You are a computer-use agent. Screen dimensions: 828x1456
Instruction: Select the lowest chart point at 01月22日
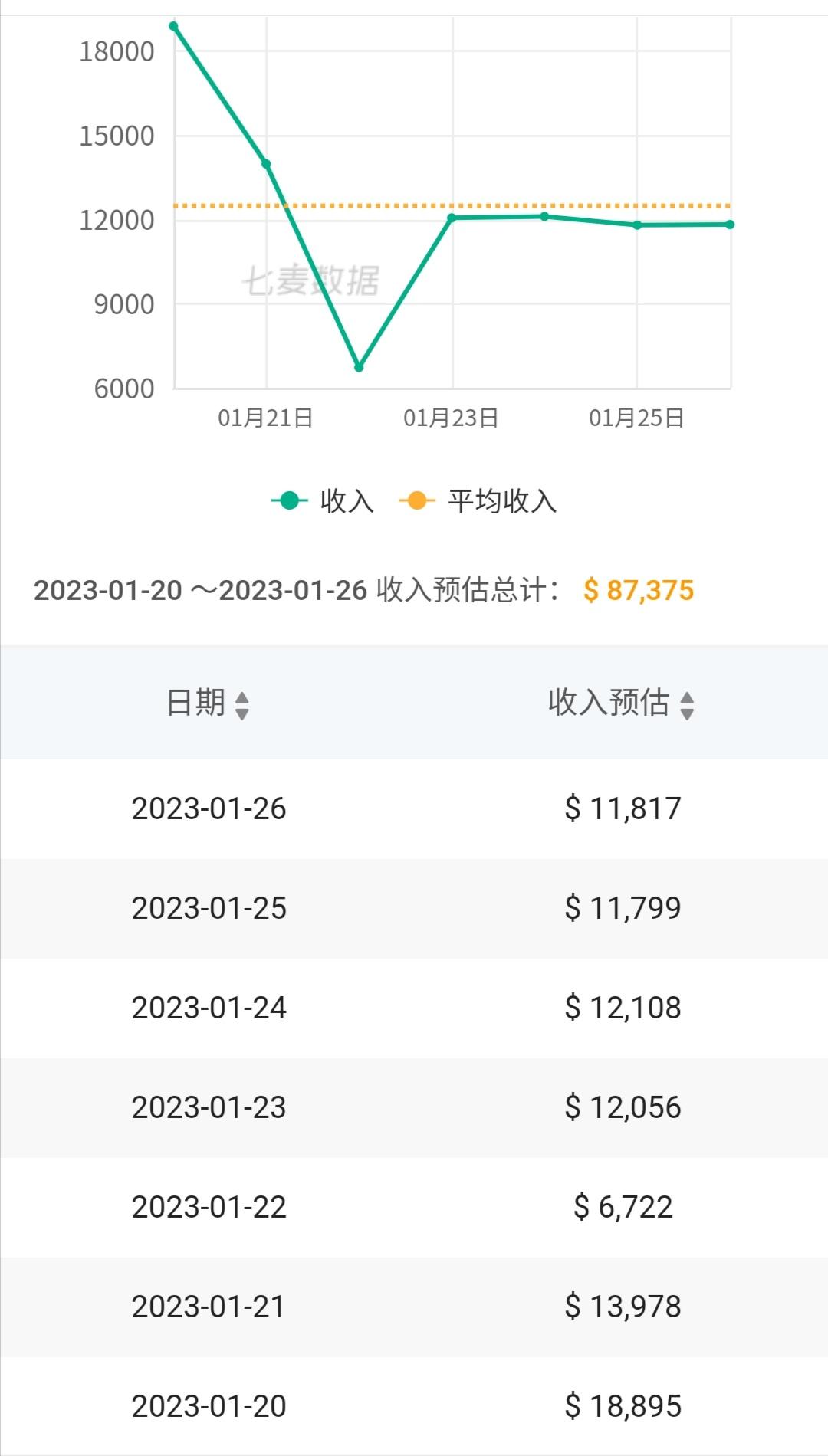tap(359, 368)
